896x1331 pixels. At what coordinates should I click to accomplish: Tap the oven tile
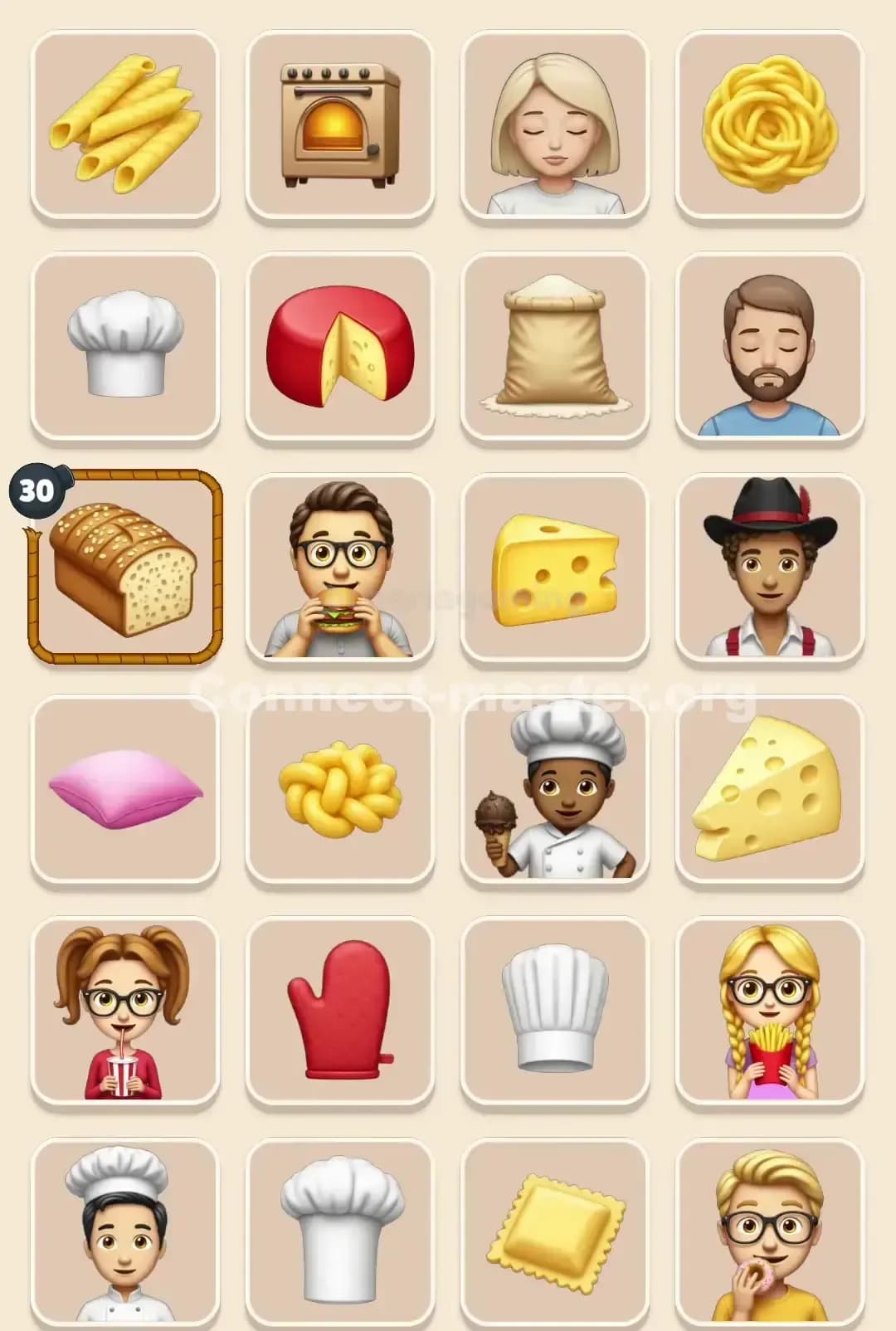(x=340, y=124)
